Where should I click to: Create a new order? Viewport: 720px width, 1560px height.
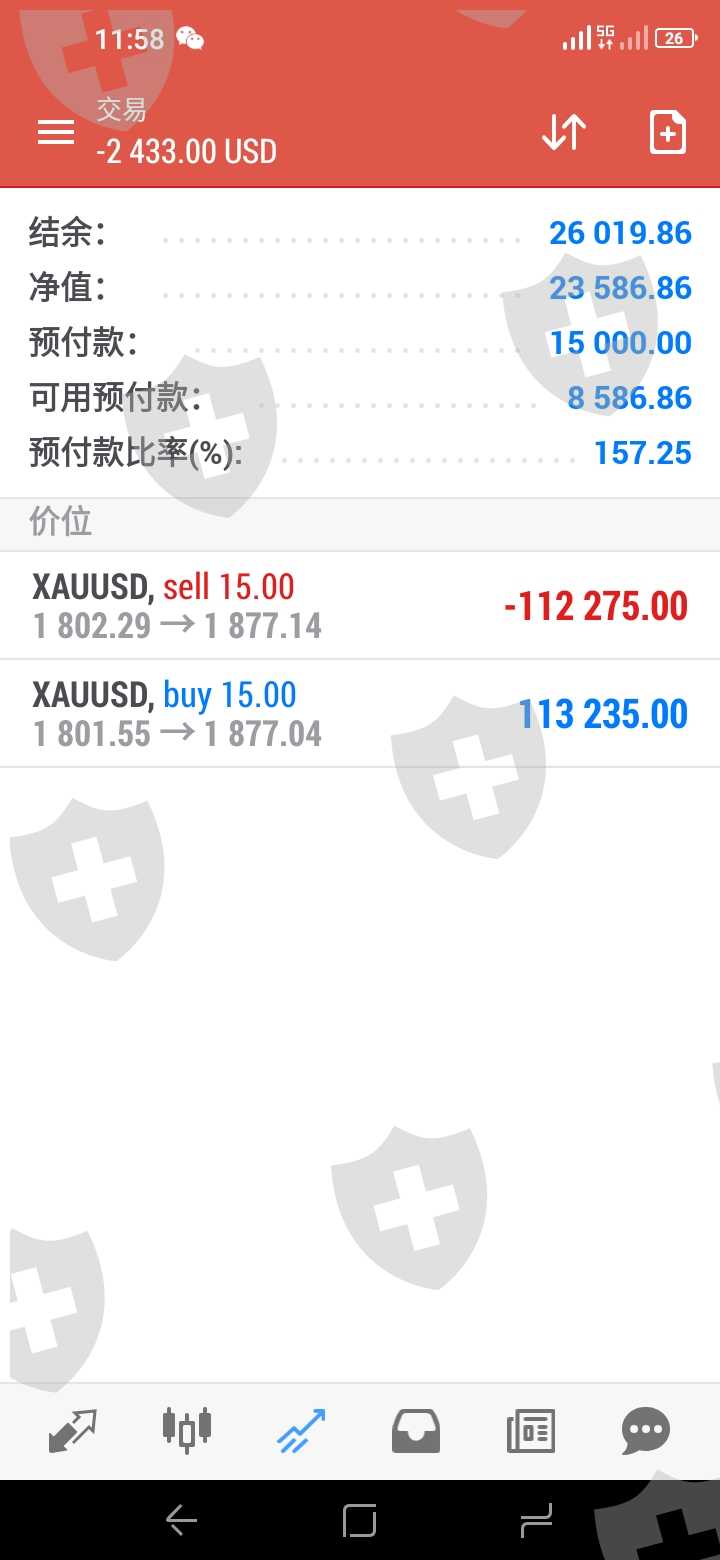pos(667,132)
